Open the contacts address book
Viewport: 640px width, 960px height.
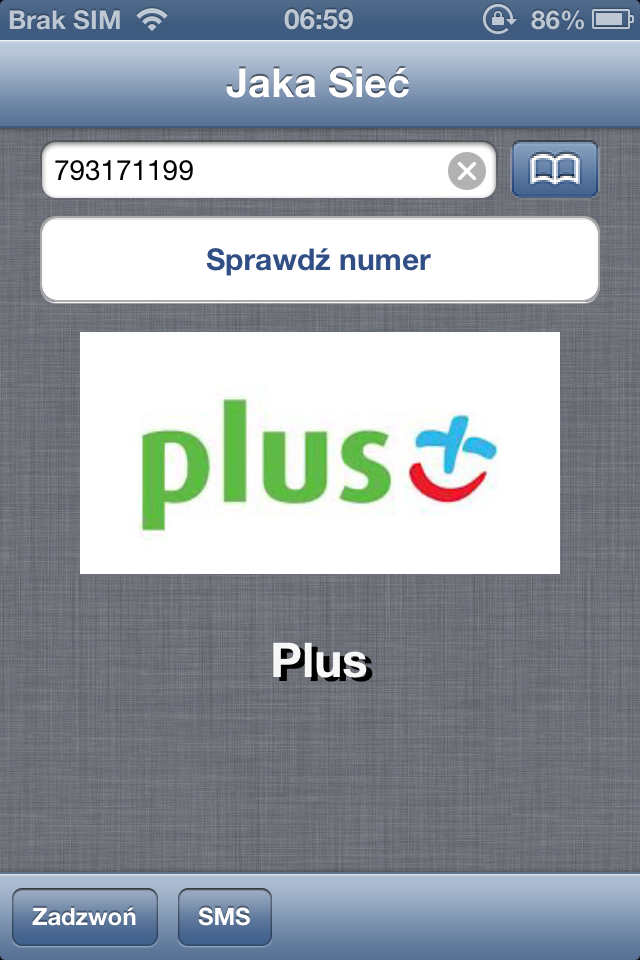pos(555,170)
